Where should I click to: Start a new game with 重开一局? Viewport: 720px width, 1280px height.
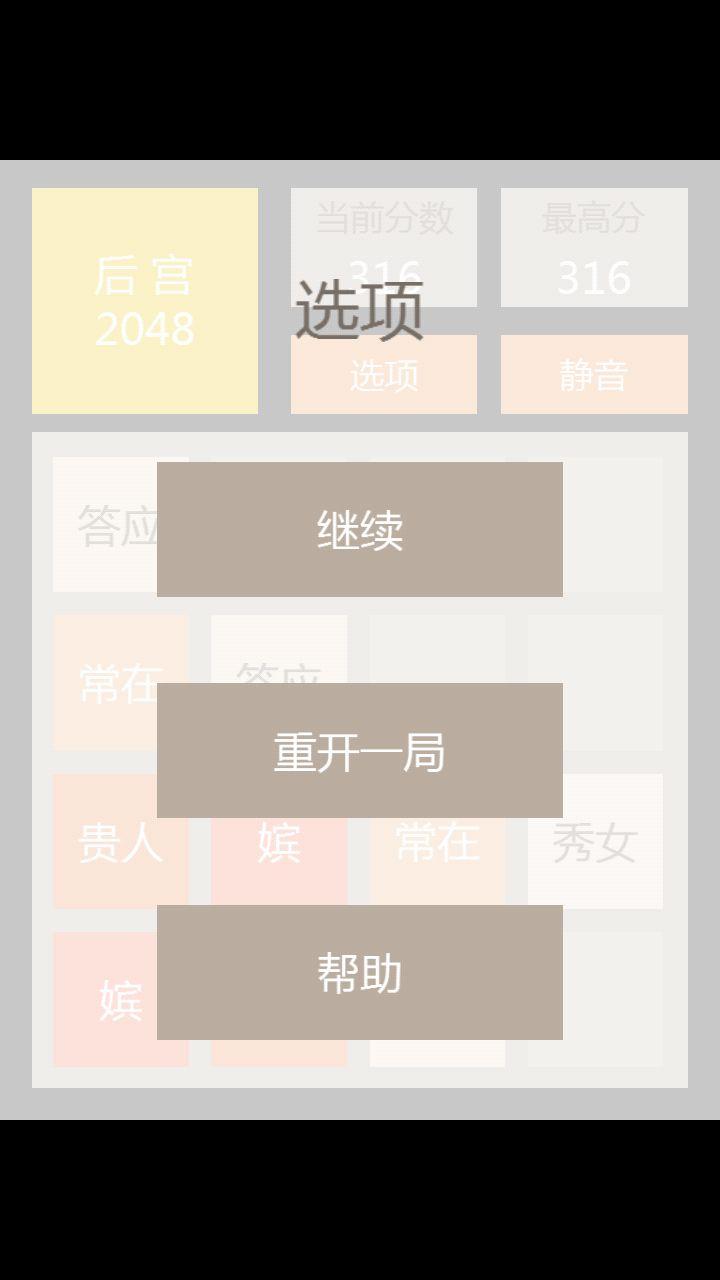tap(360, 750)
